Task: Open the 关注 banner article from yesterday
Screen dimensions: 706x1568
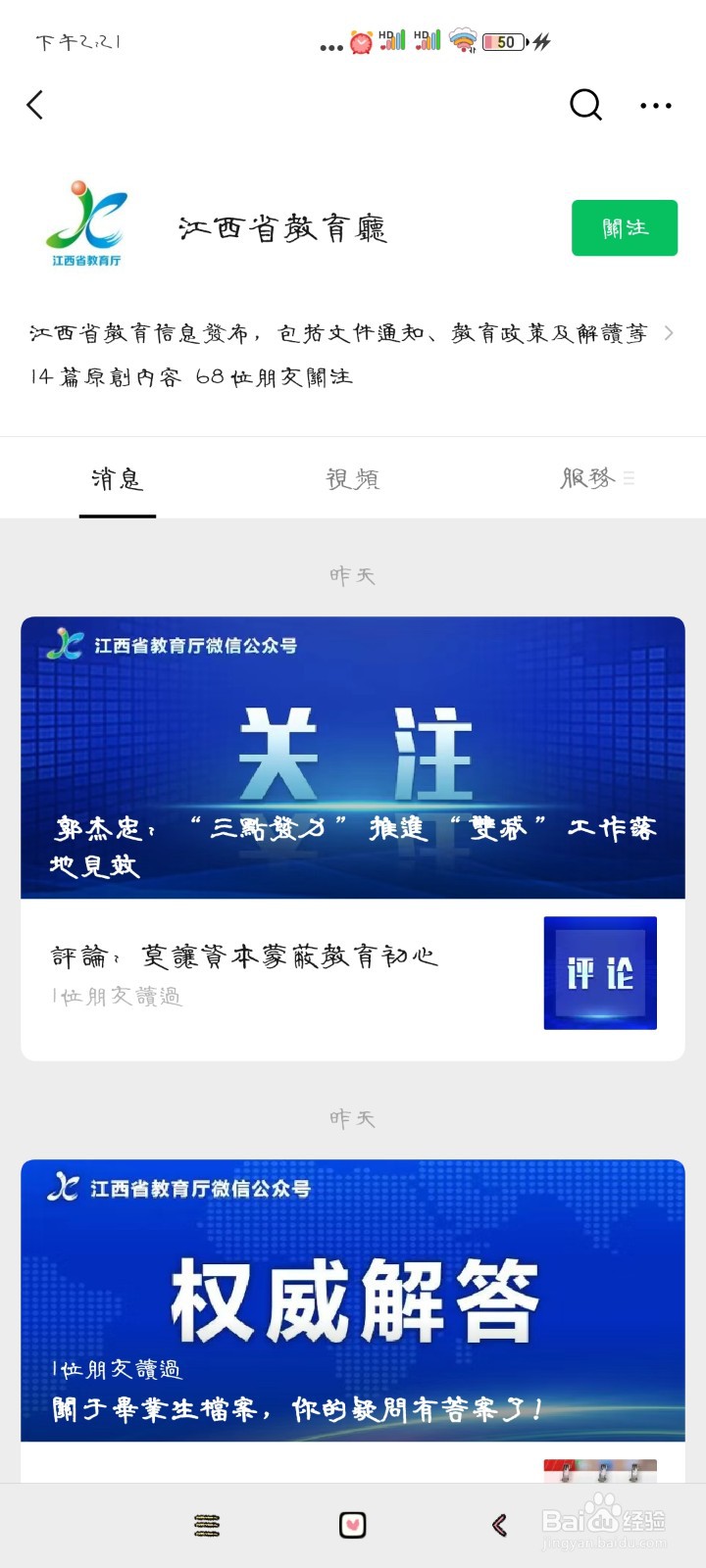Action: [x=353, y=755]
